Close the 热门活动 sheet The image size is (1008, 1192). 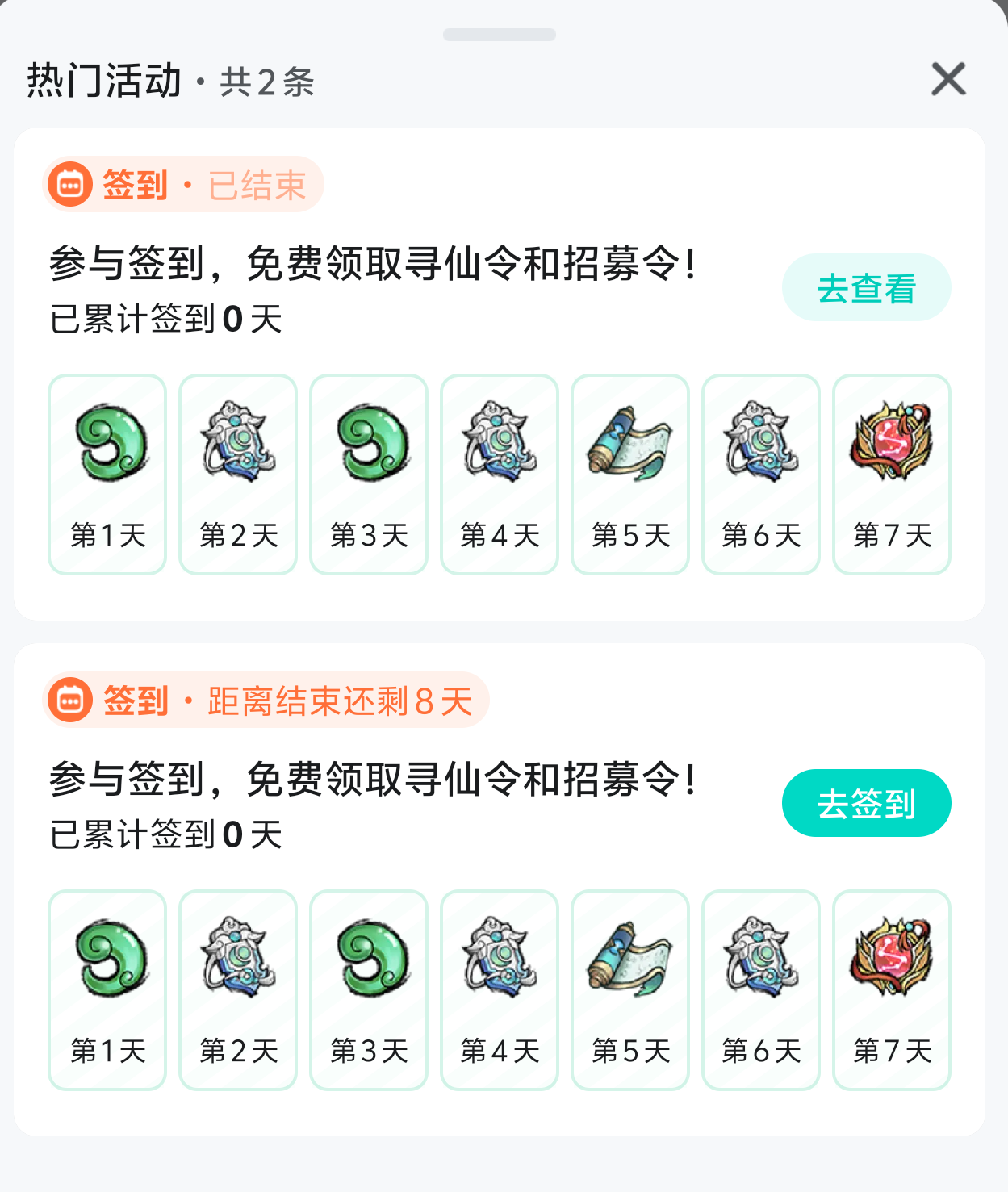point(948,79)
